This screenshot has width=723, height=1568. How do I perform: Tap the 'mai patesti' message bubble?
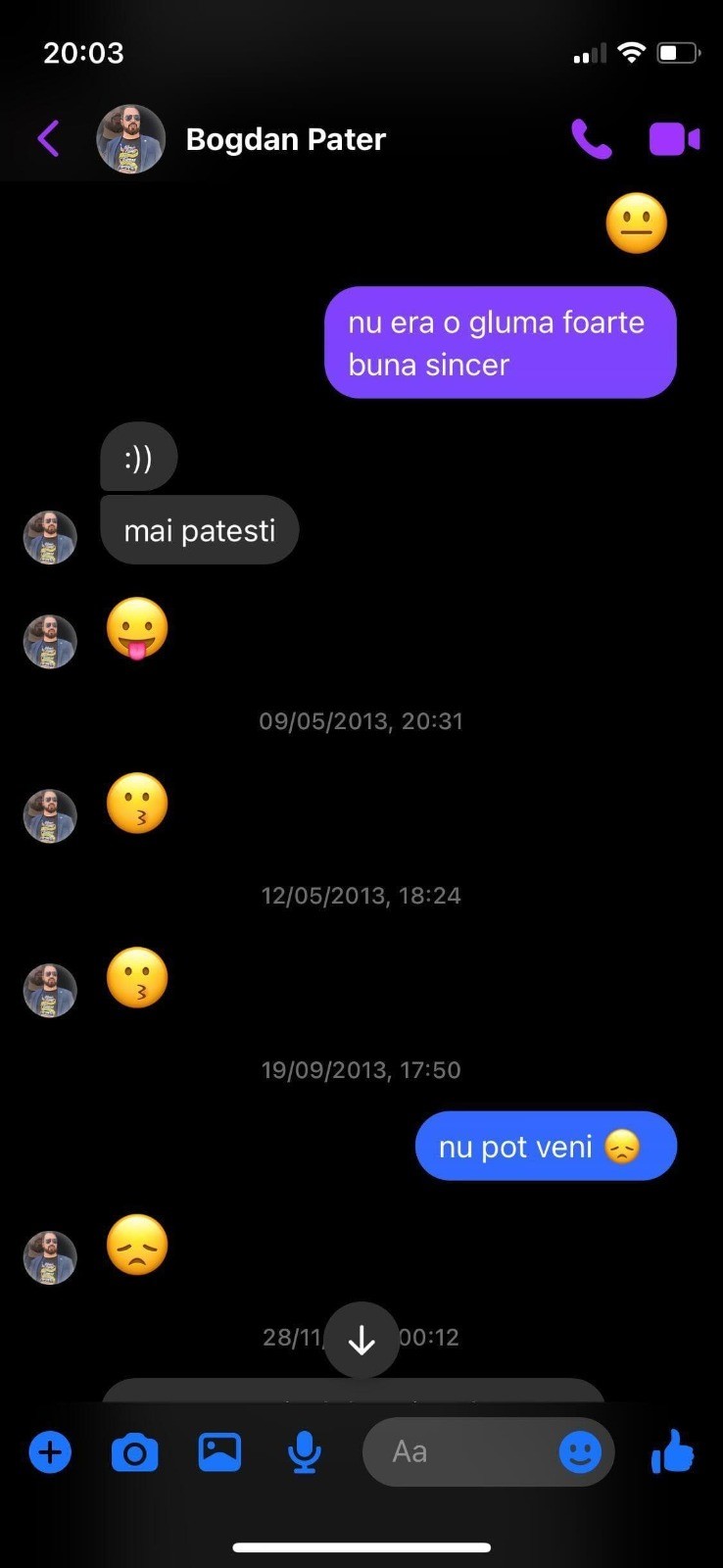click(x=199, y=530)
